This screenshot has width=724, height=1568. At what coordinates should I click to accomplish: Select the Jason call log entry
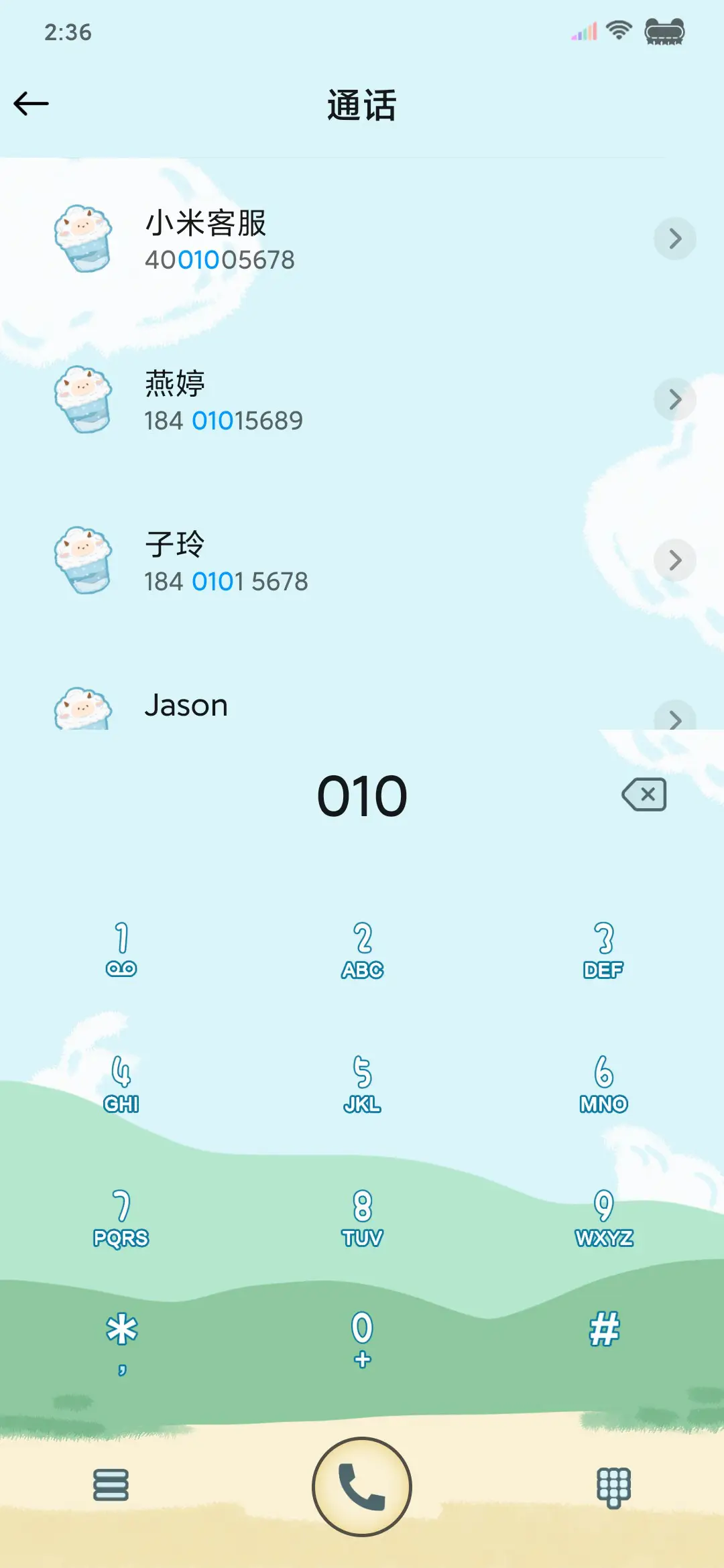tap(268, 705)
